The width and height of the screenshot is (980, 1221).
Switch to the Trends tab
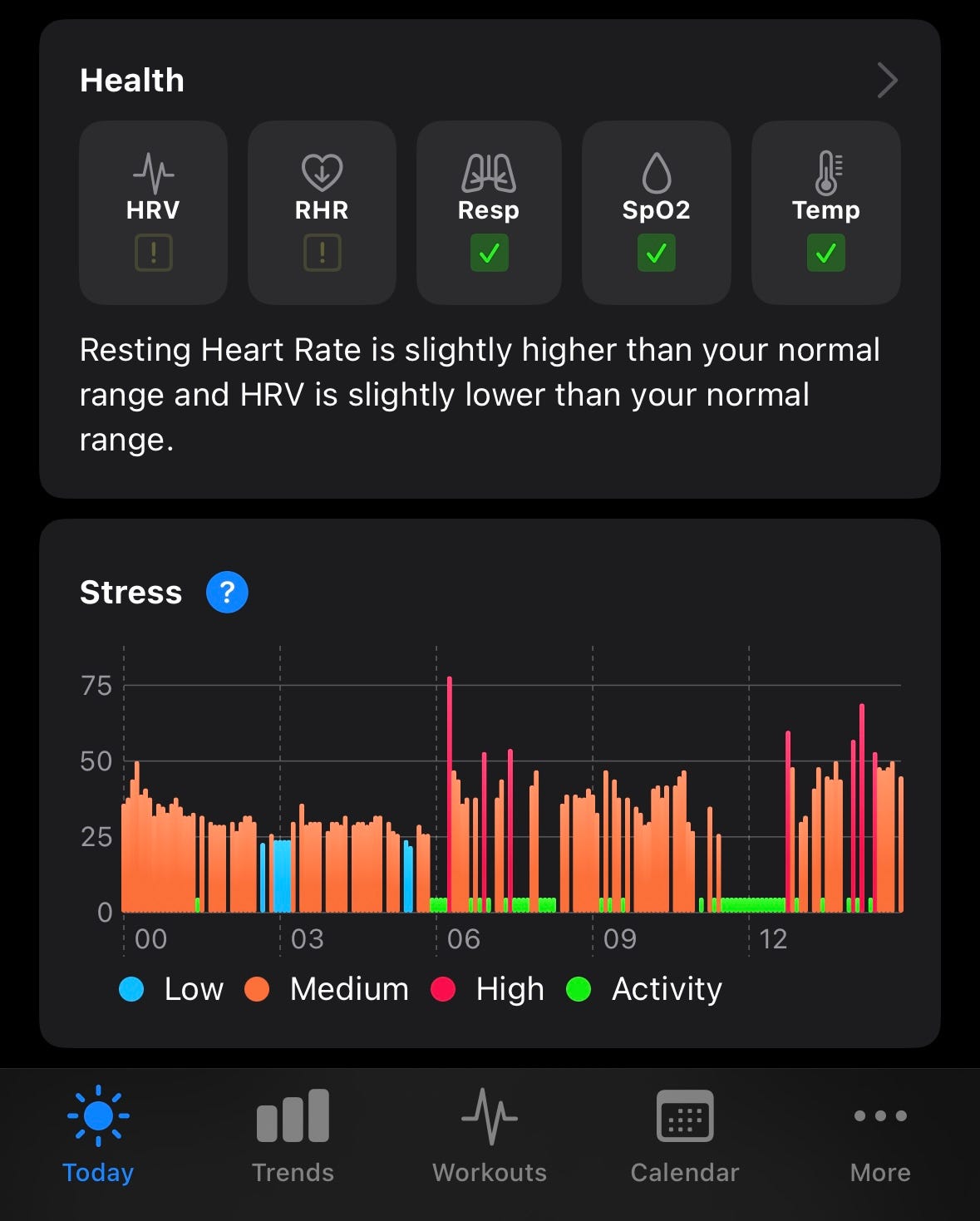[x=293, y=1135]
